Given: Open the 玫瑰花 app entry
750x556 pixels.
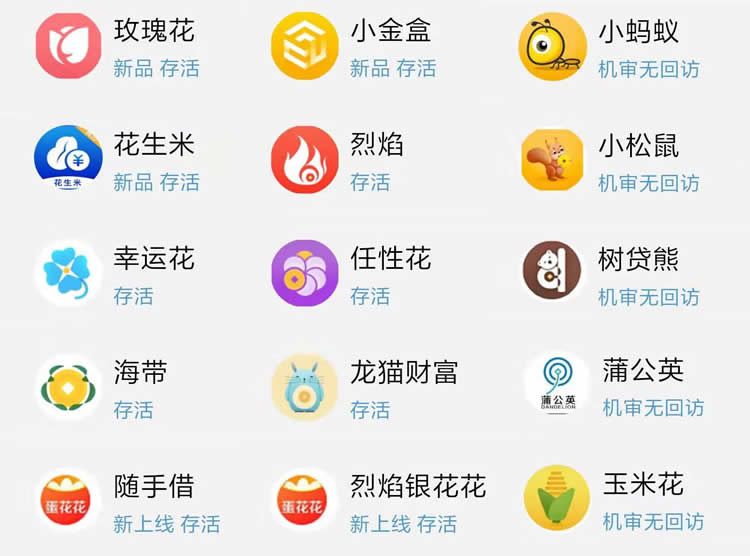Looking at the screenshot, I should coord(69,46).
